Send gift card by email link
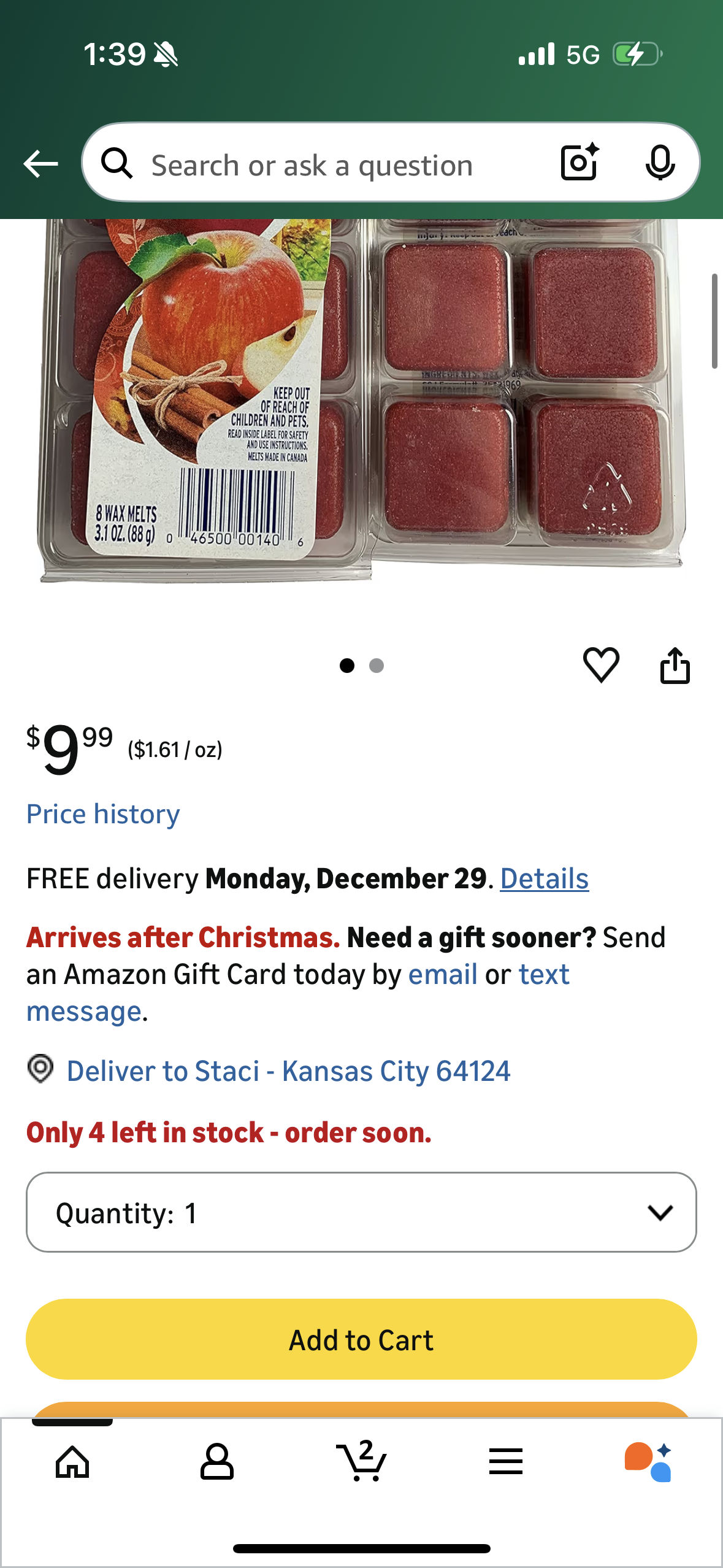Viewport: 723px width, 1568px height. pos(443,974)
